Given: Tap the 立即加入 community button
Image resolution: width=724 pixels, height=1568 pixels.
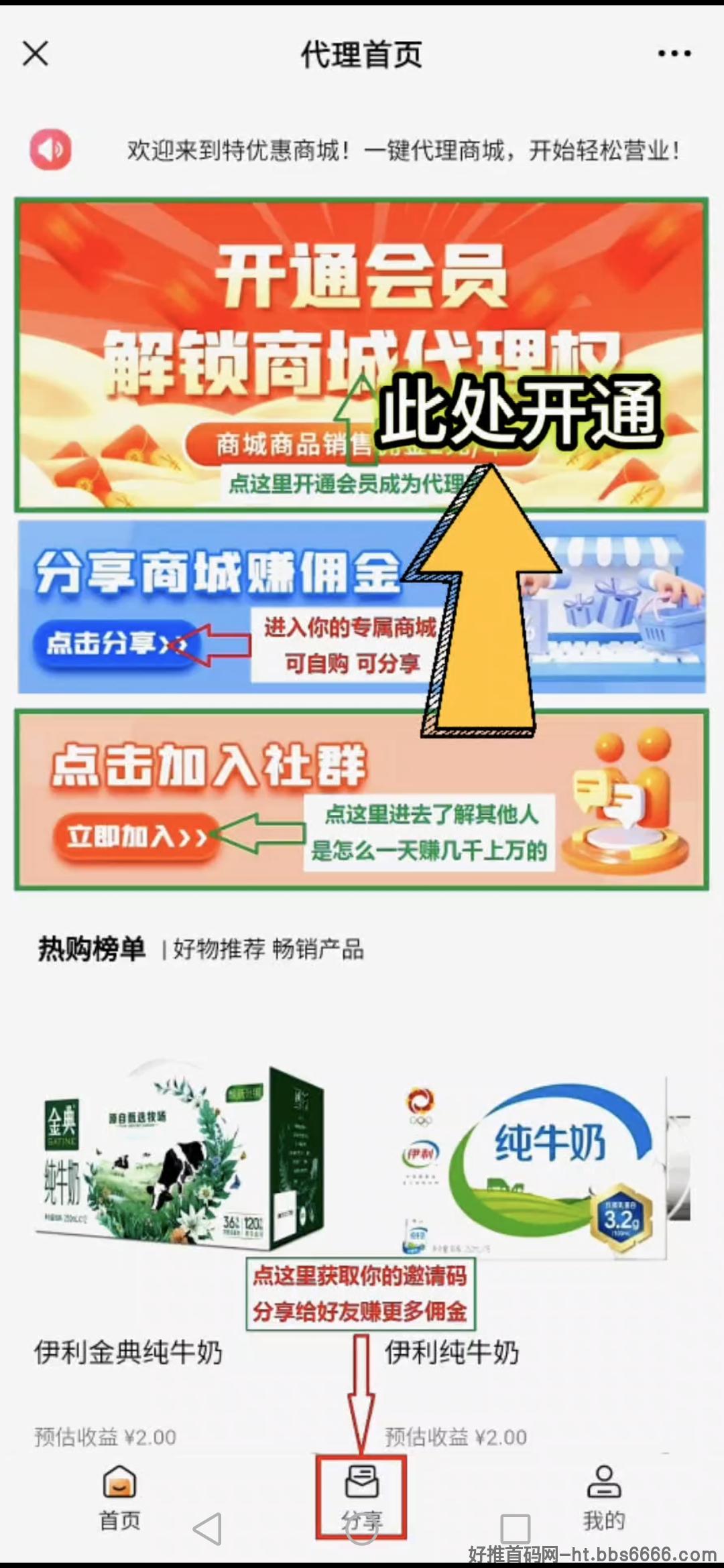Looking at the screenshot, I should [135, 836].
